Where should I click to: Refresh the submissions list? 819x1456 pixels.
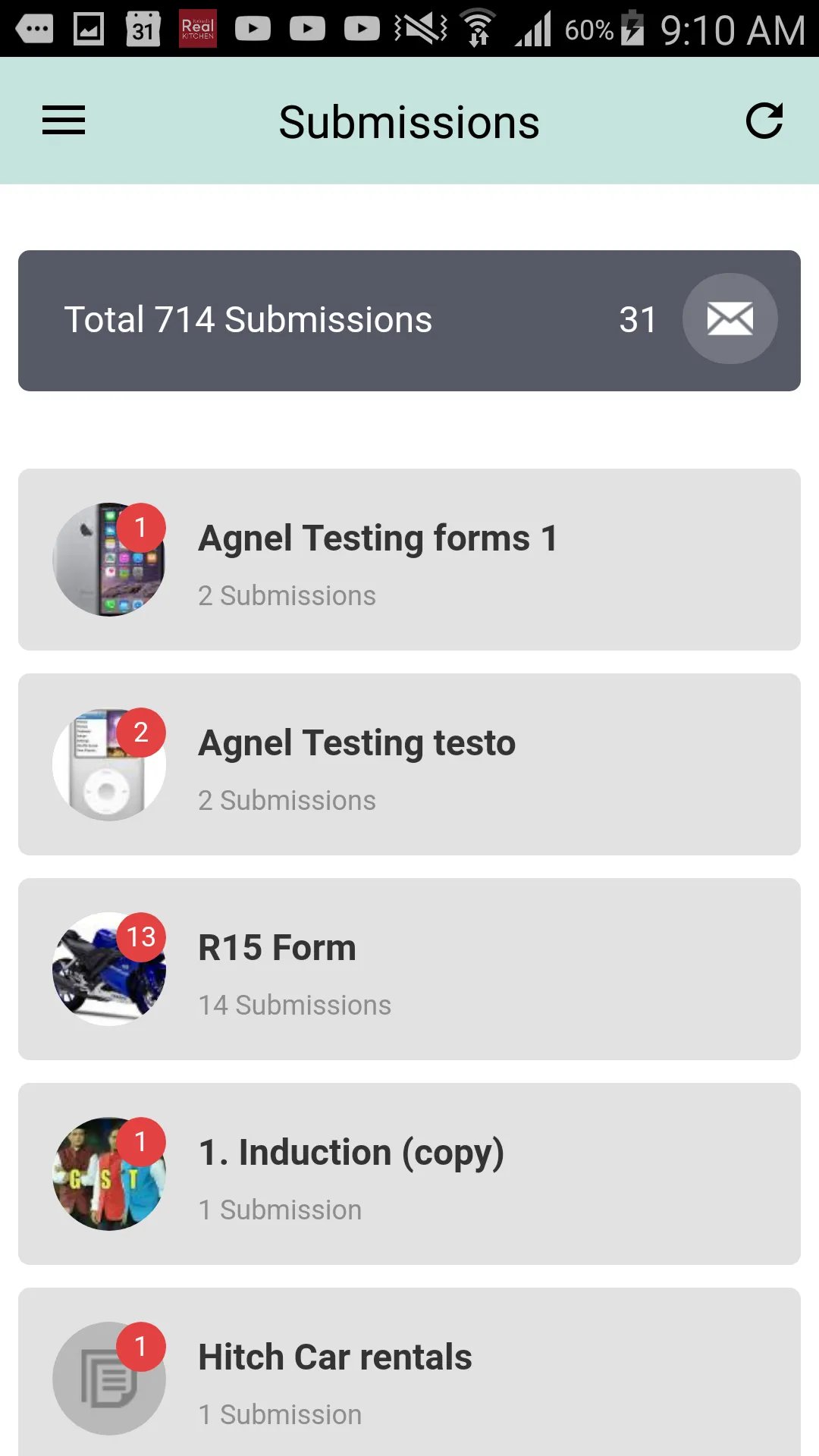coord(765,121)
